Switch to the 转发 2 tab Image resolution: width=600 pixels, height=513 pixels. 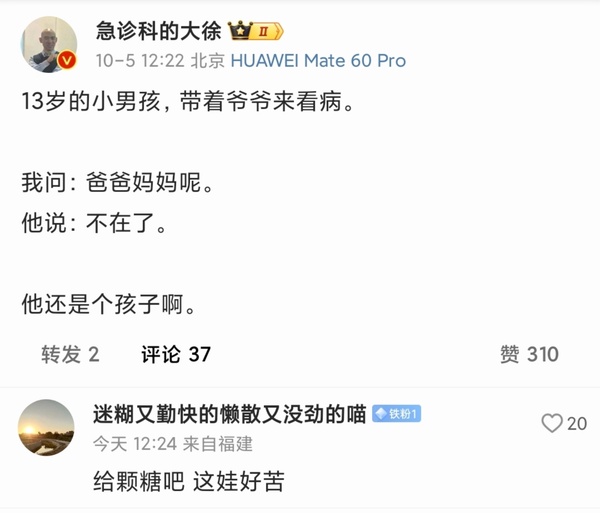coord(70,354)
